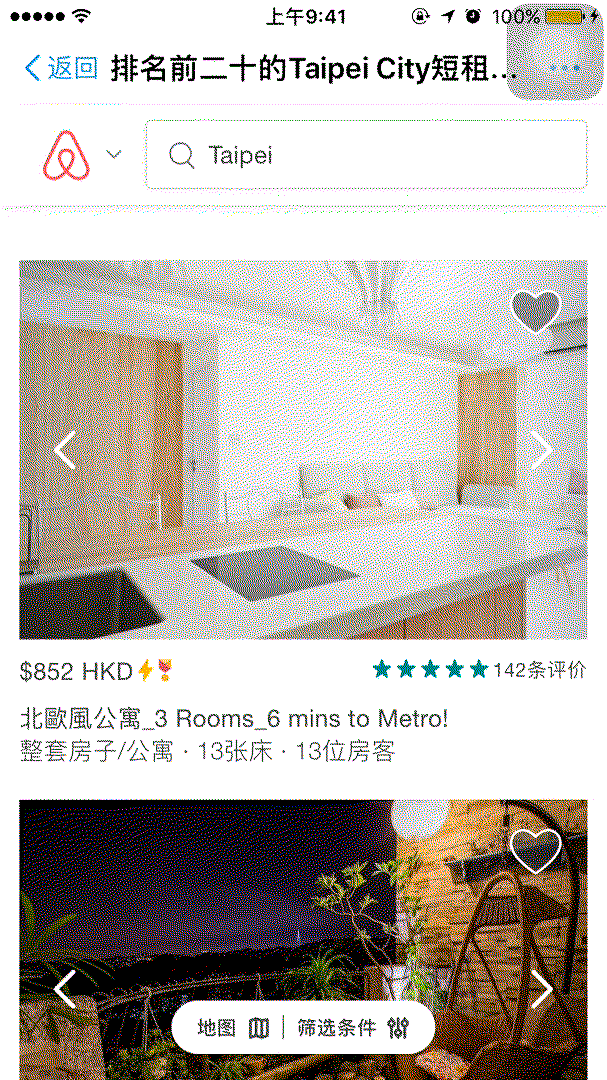Image resolution: width=607 pixels, height=1080 pixels.
Task: Open the more options menu in the title bar
Action: (x=565, y=68)
